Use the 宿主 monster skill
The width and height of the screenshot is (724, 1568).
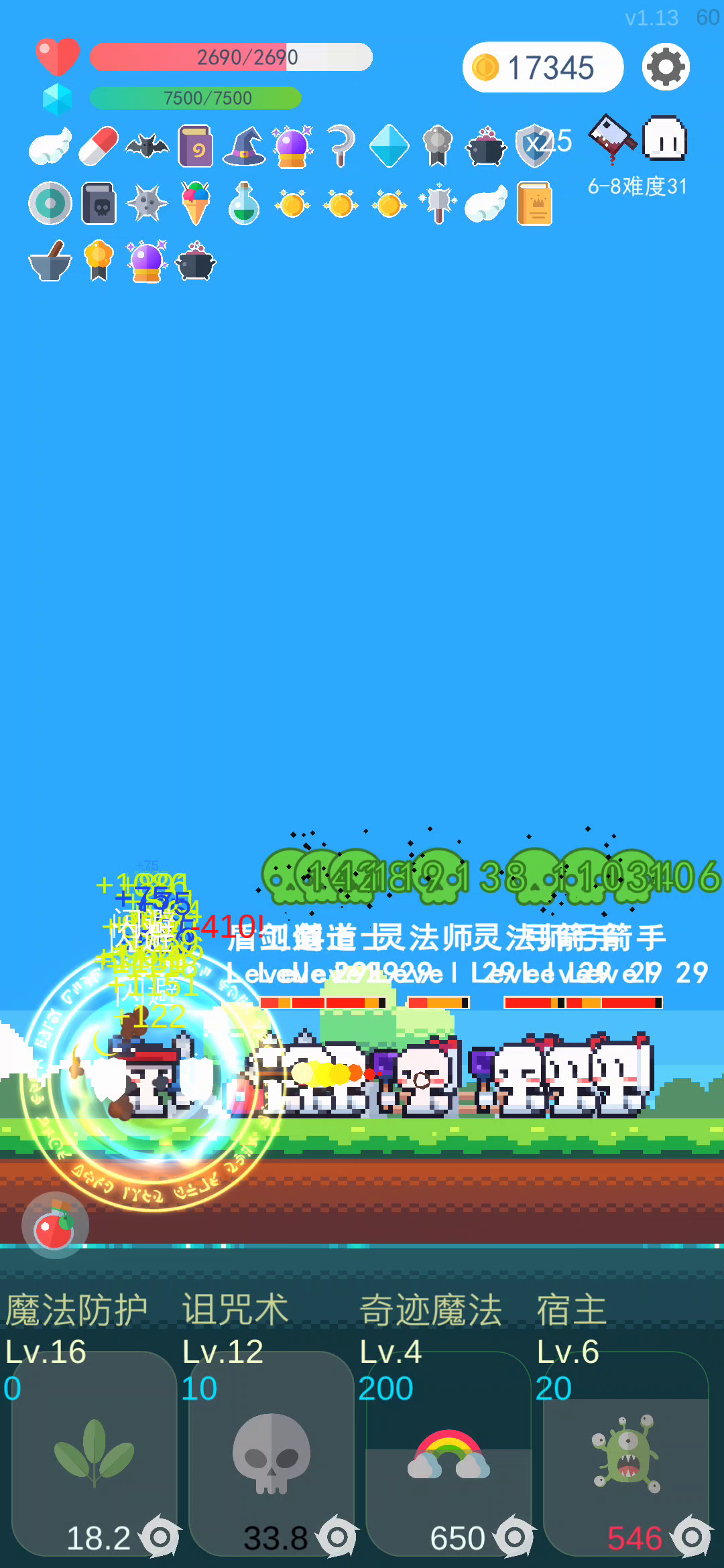click(625, 1454)
